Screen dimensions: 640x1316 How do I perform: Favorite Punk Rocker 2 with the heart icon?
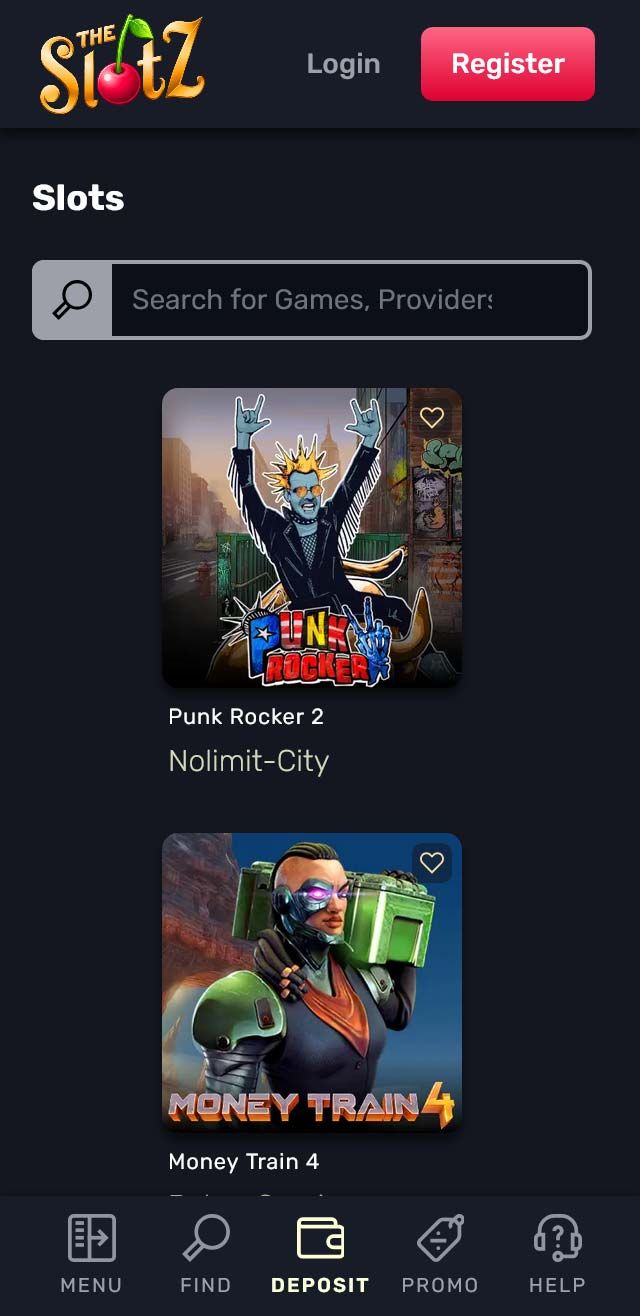coord(432,418)
